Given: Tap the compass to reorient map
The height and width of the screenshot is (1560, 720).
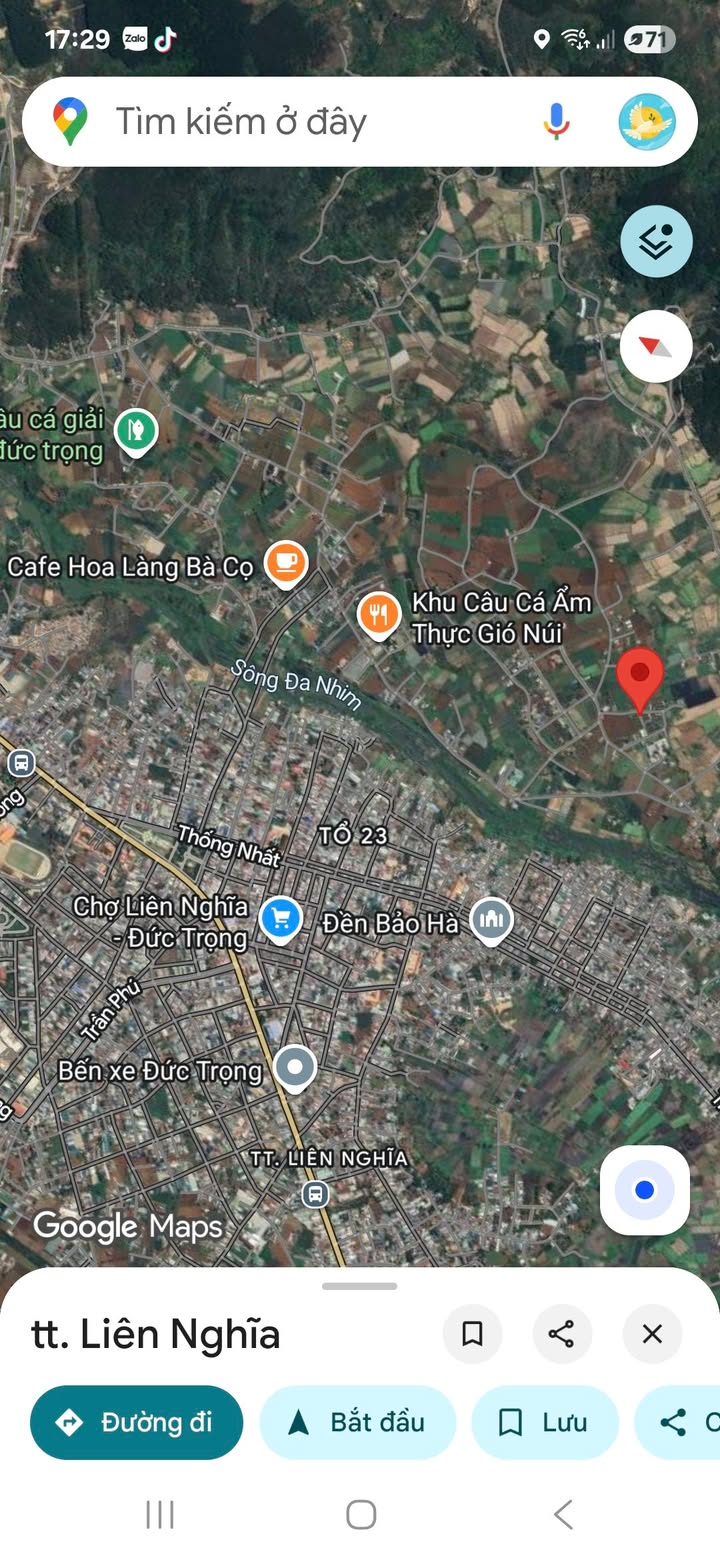Looking at the screenshot, I should 656,346.
